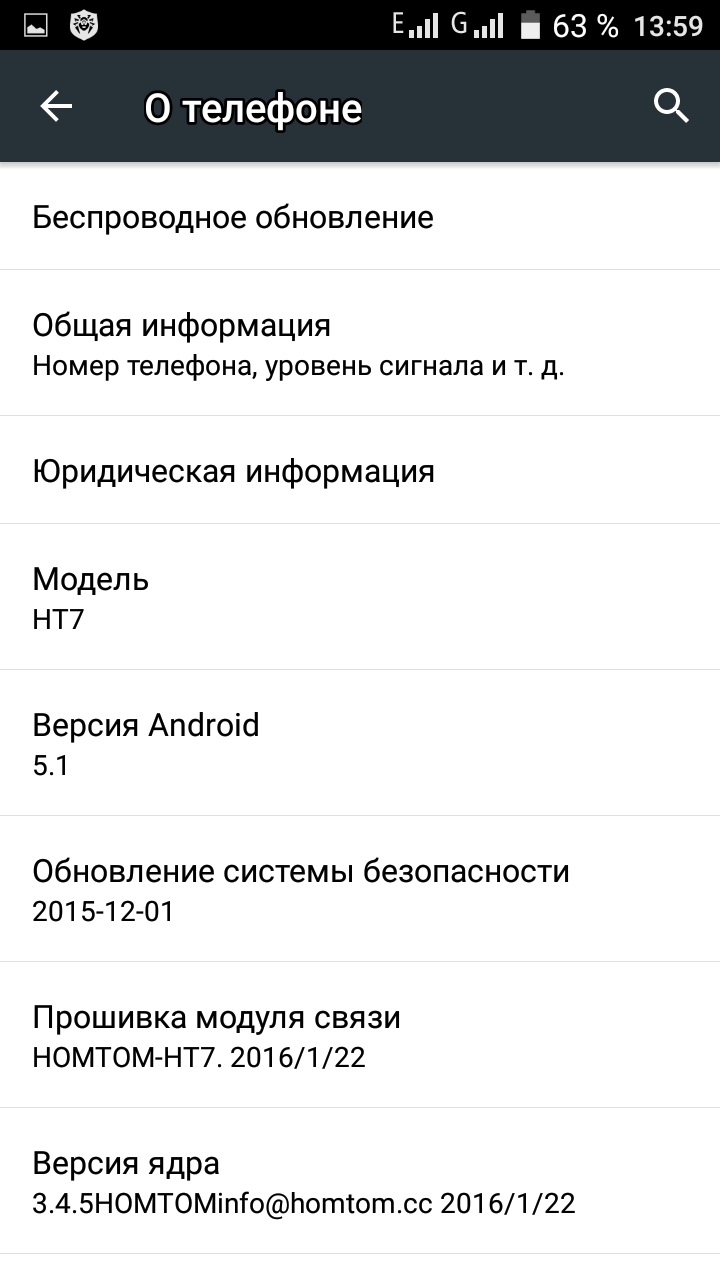The width and height of the screenshot is (720, 1280).
Task: Open the search magnifier icon
Action: coord(671,105)
